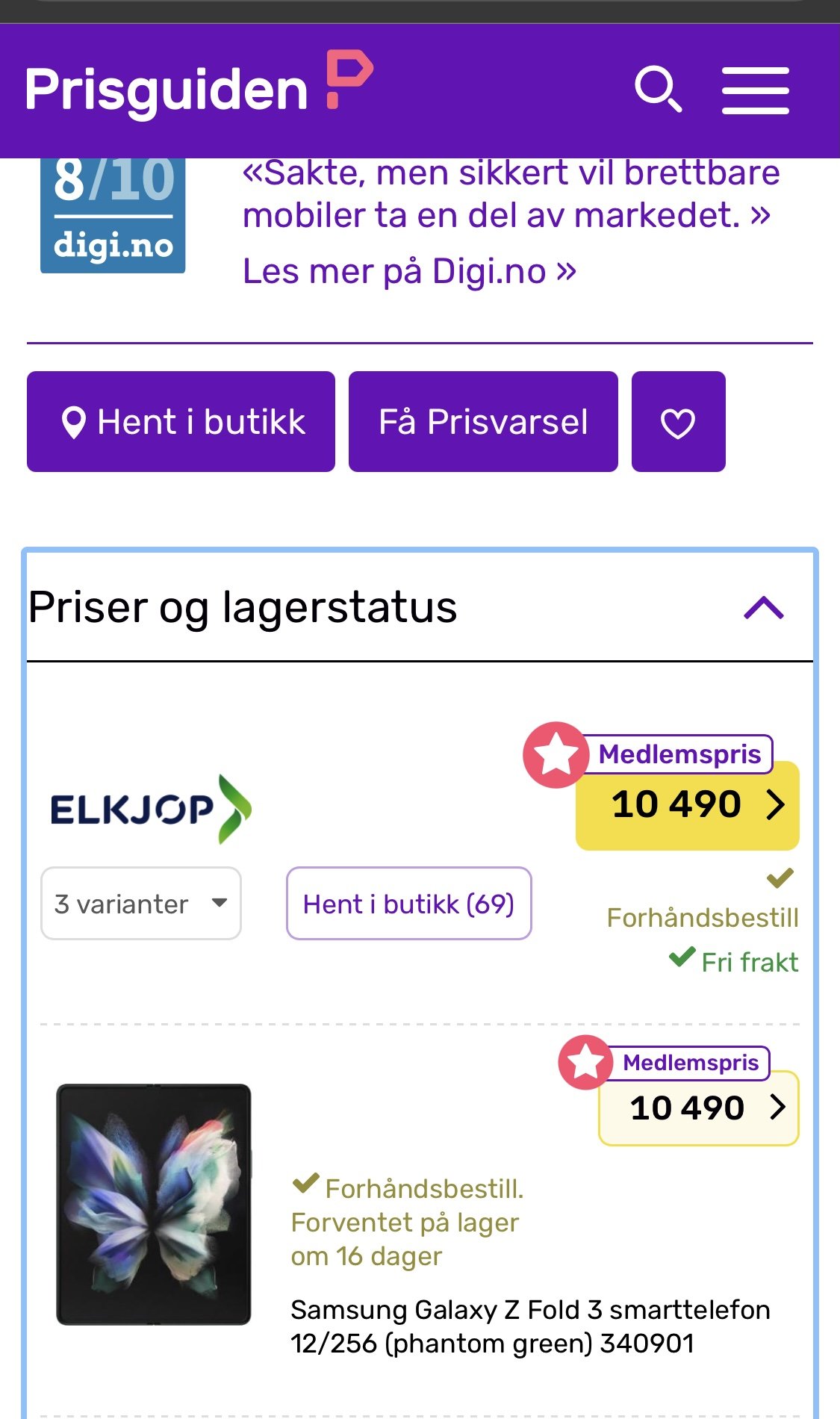Tap the 'Hent i butikk' purple button

click(181, 421)
